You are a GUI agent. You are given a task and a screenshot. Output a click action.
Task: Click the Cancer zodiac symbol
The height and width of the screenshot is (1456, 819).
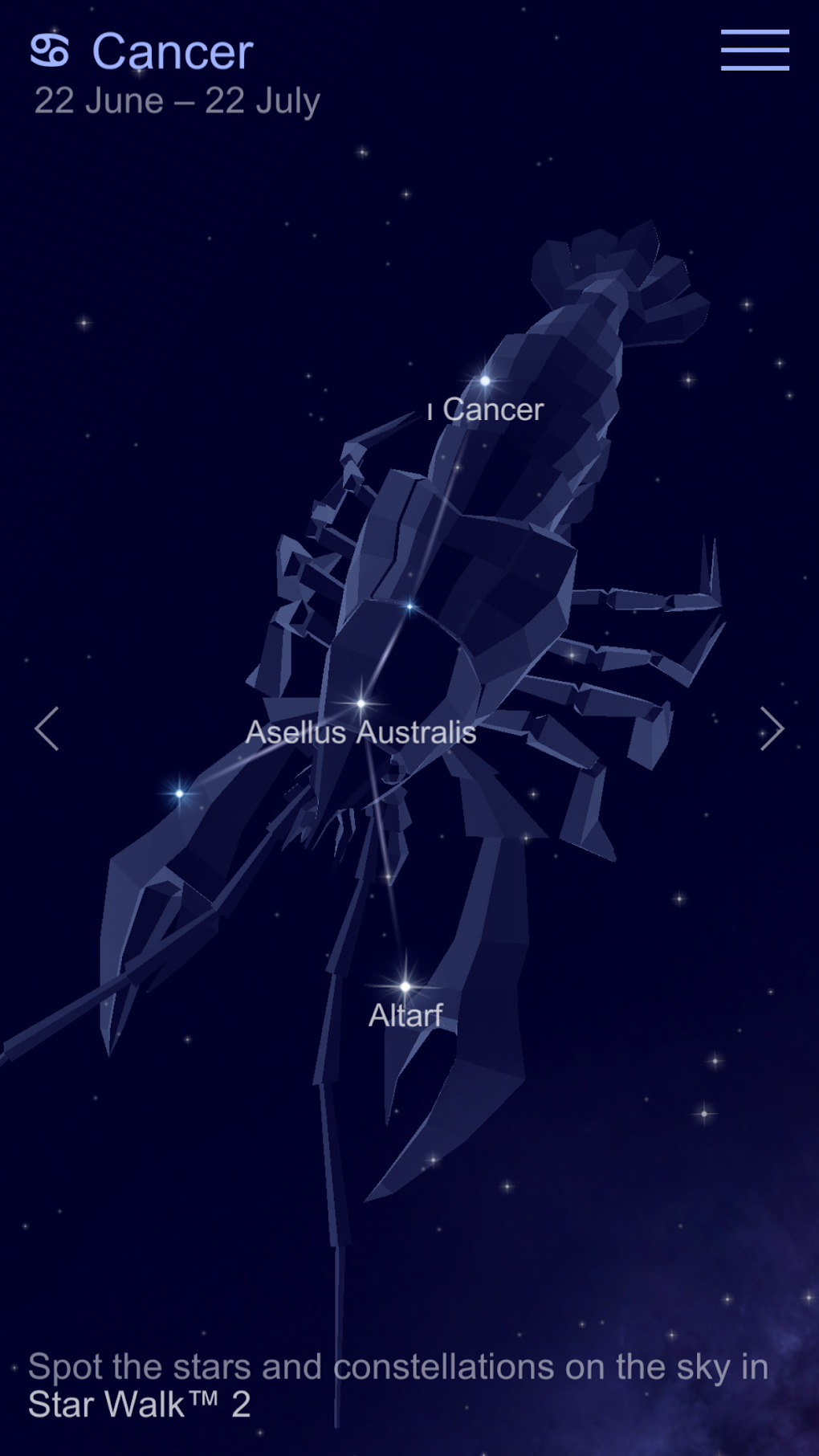click(51, 50)
